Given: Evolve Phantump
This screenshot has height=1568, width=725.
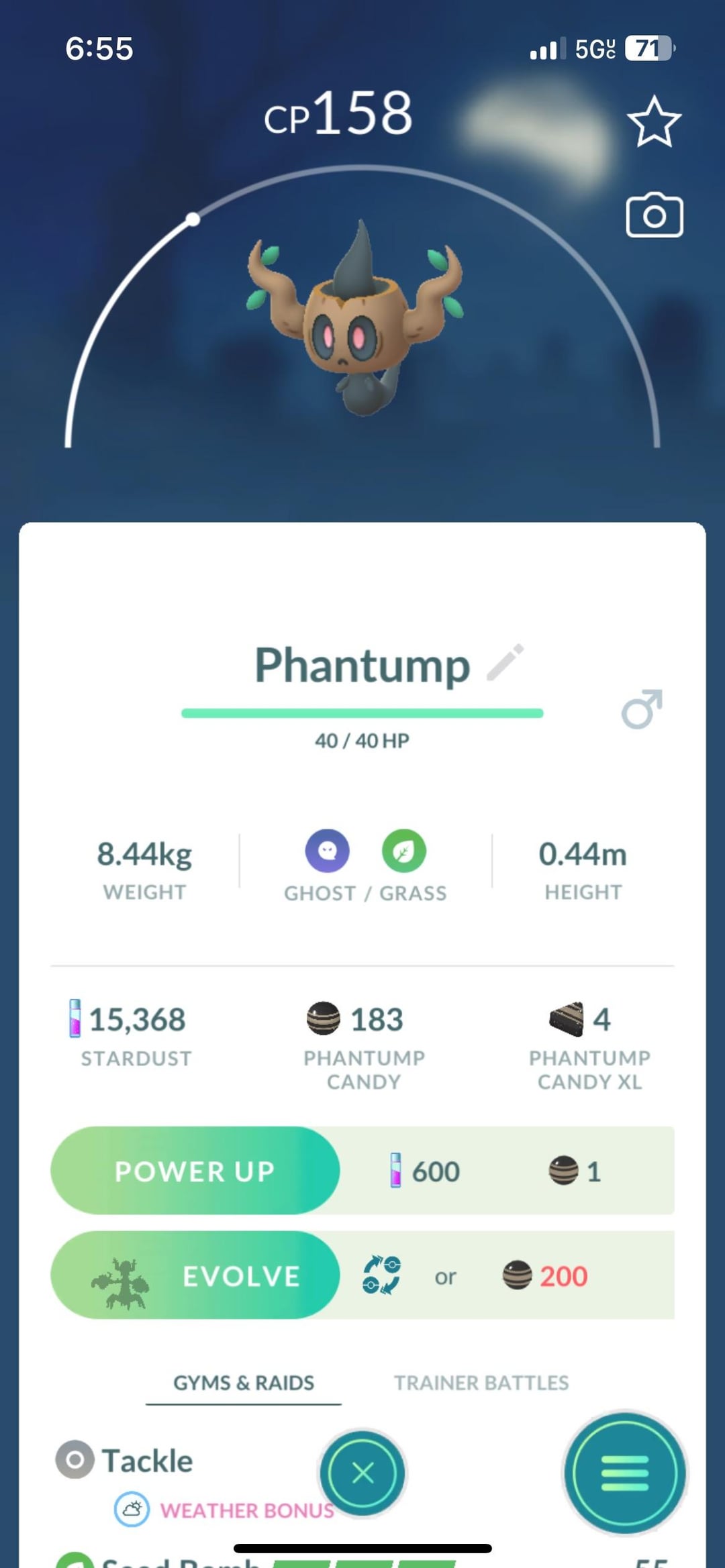Looking at the screenshot, I should tap(195, 1275).
